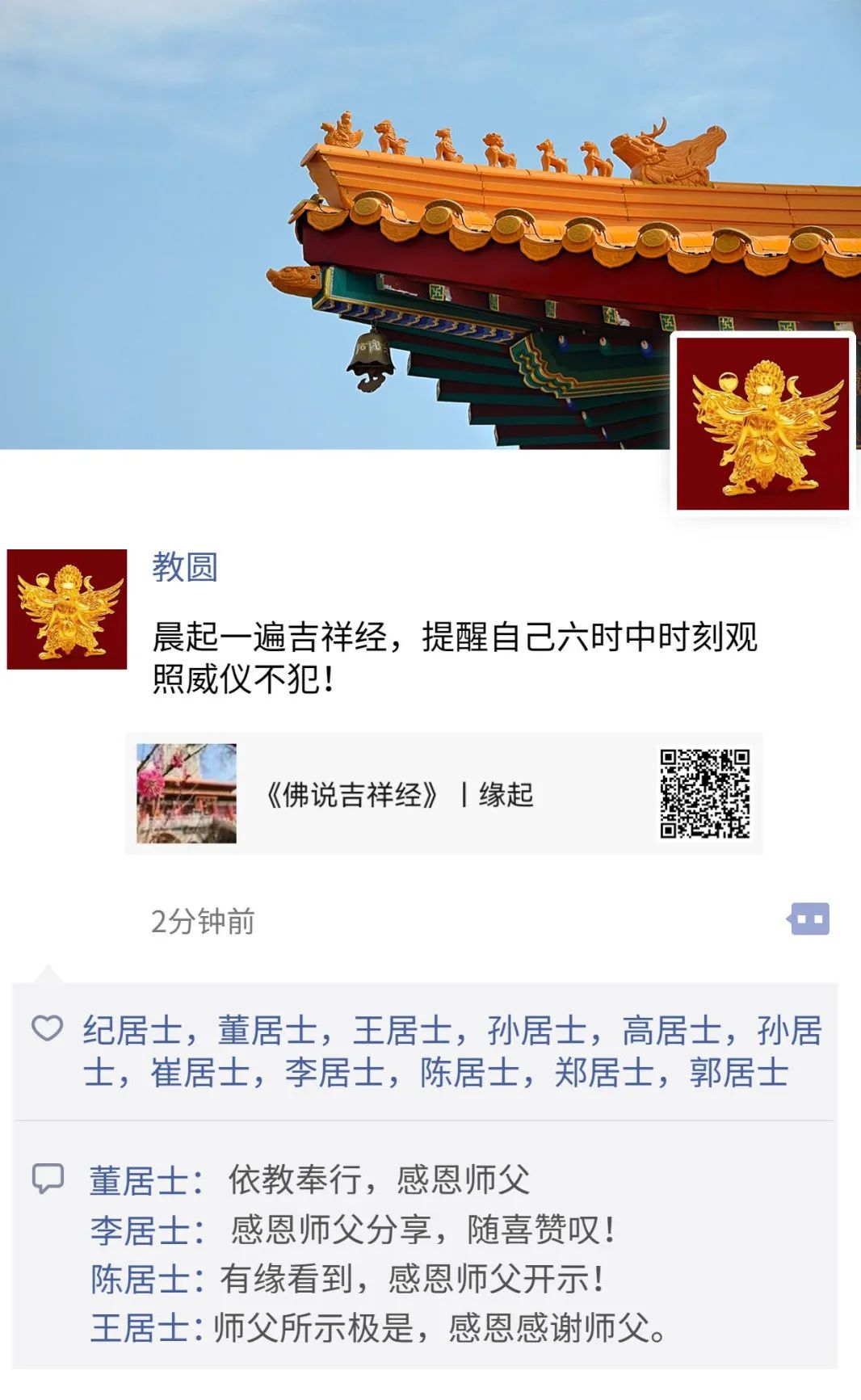861x1400 pixels.
Task: Open 高居士's profile from the likes list
Action: [670, 1032]
